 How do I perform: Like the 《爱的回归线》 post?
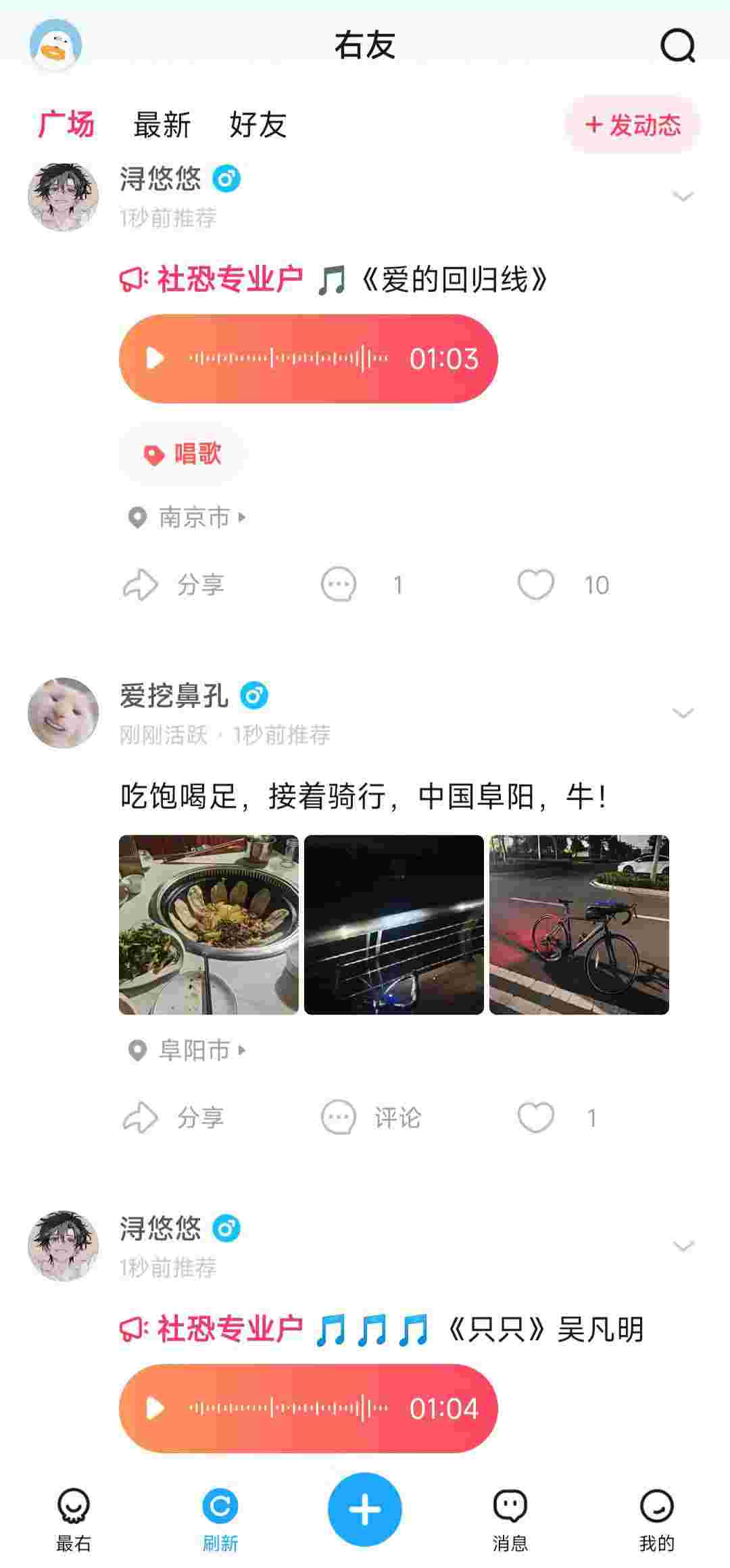coord(536,584)
